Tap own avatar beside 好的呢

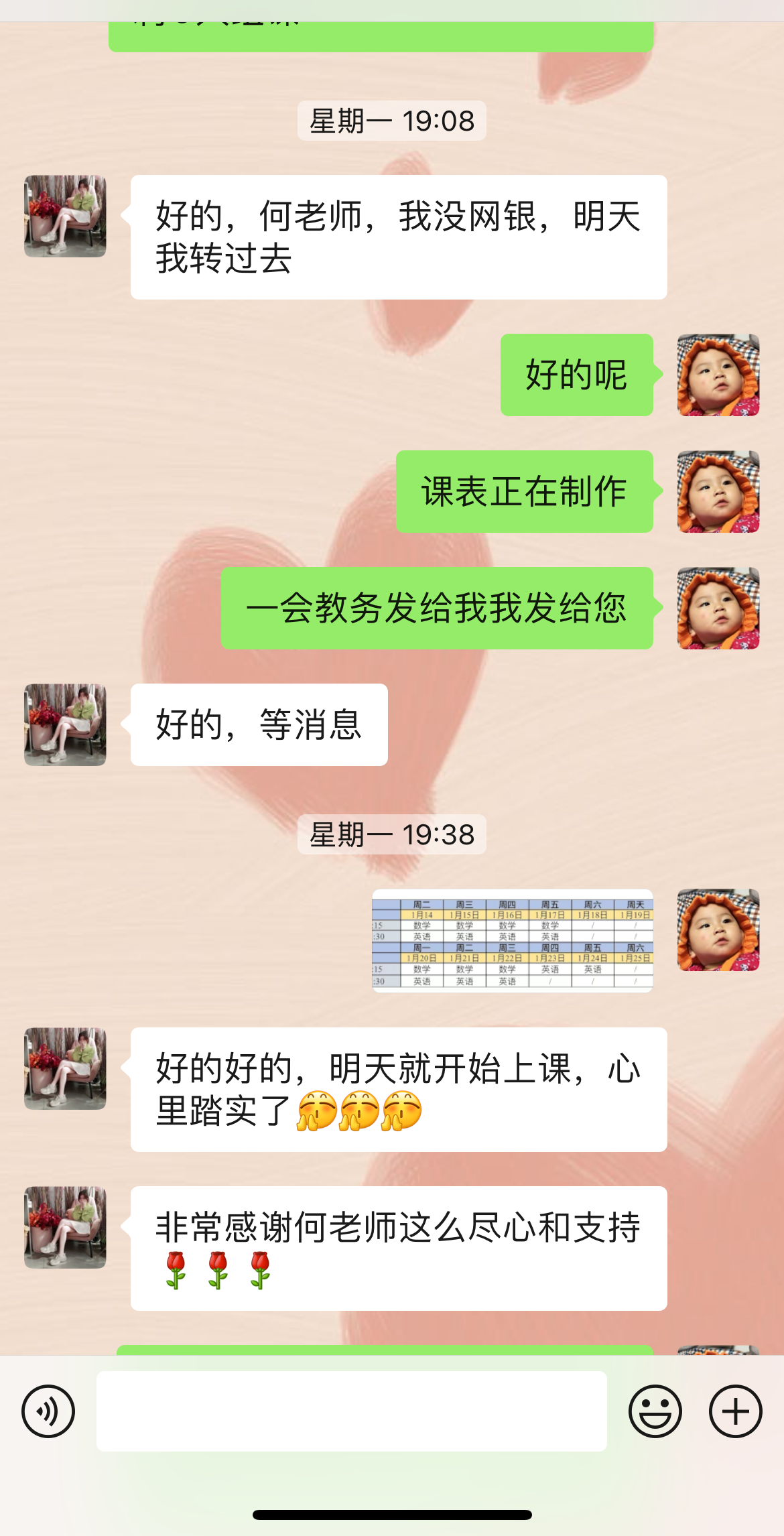click(x=718, y=375)
